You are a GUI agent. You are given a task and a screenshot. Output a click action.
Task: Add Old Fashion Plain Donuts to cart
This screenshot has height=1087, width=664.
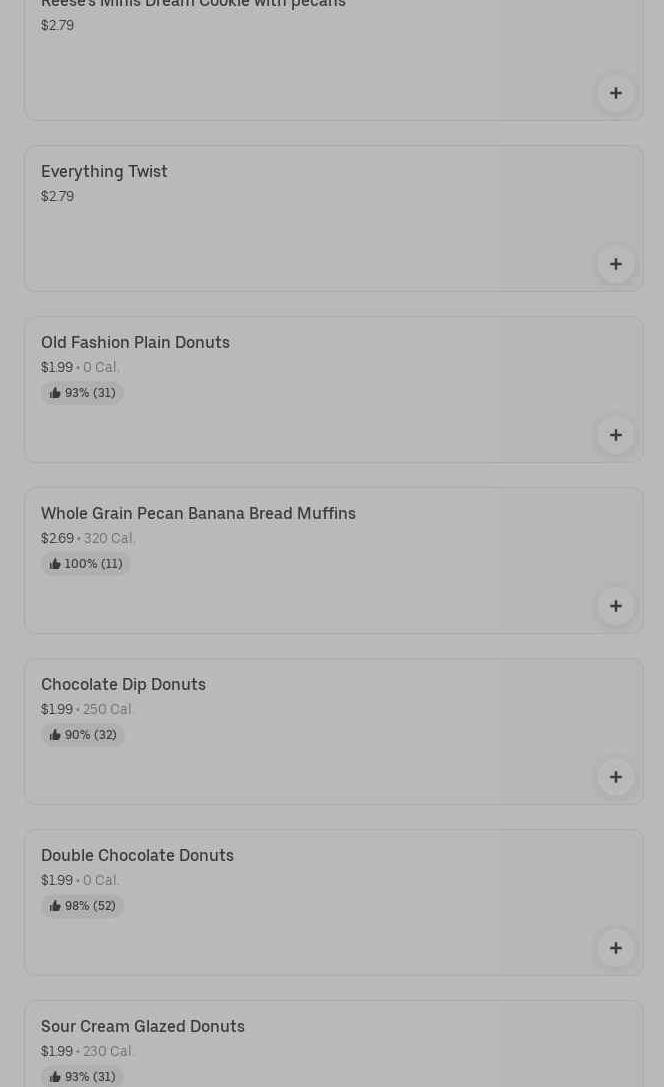click(616, 435)
